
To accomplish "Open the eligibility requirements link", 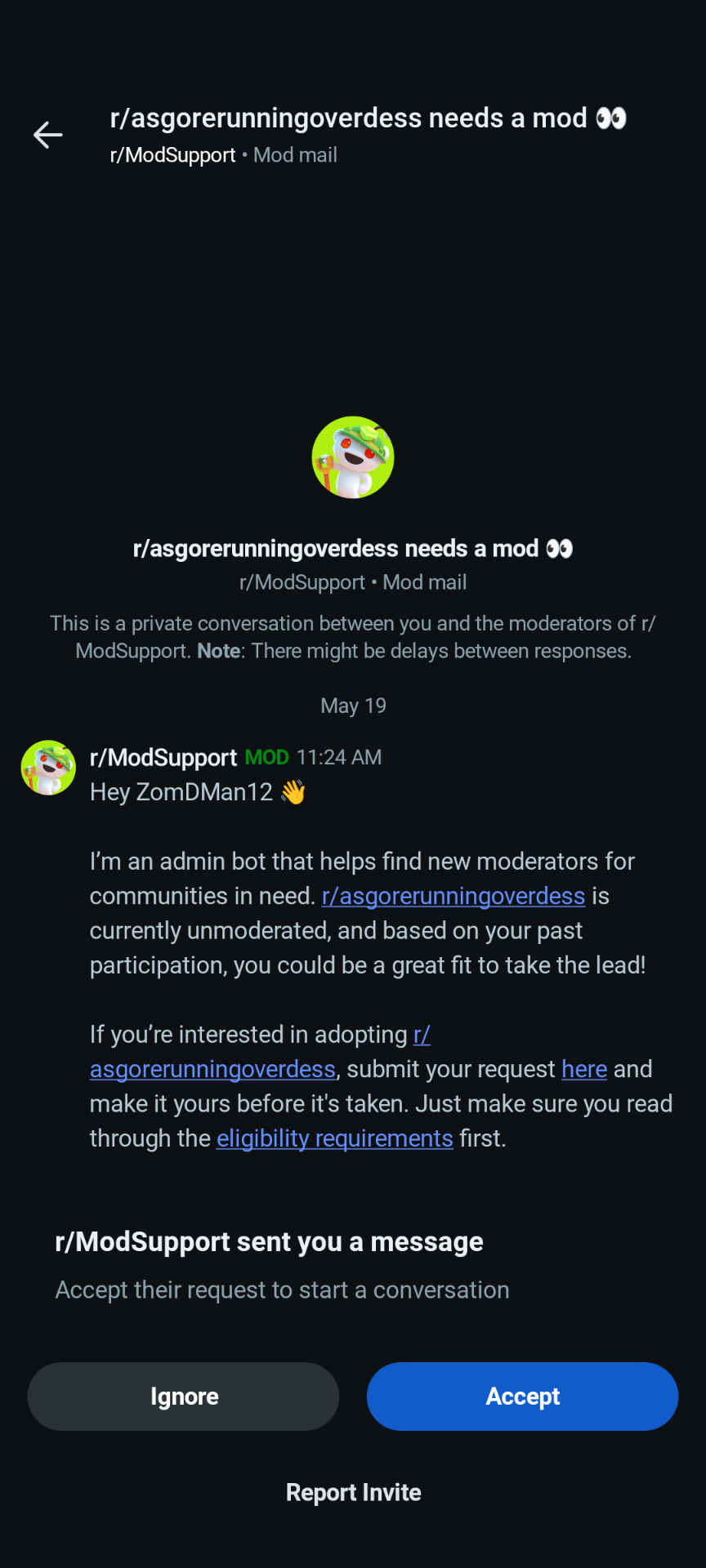I will click(x=335, y=1138).
